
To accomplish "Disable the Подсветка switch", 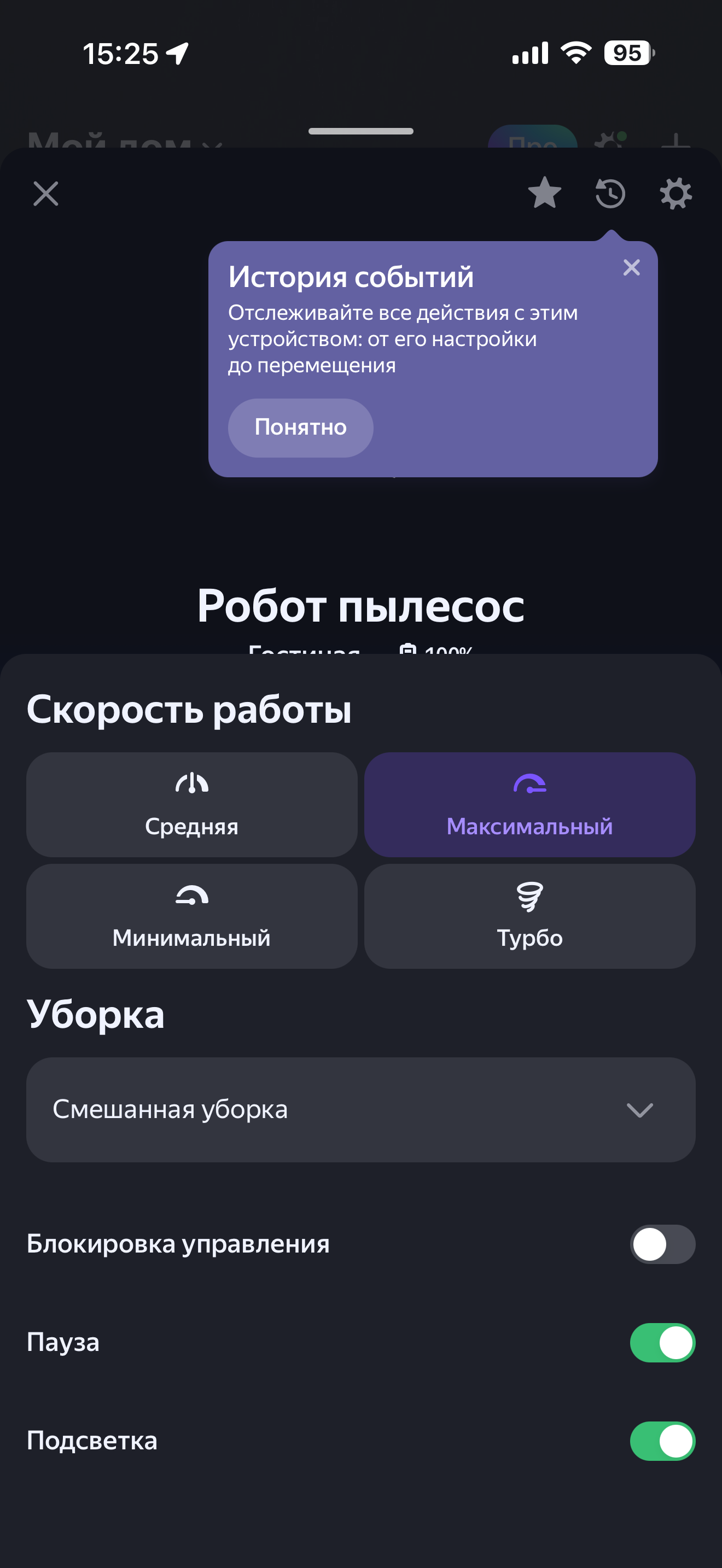I will pos(662,1441).
